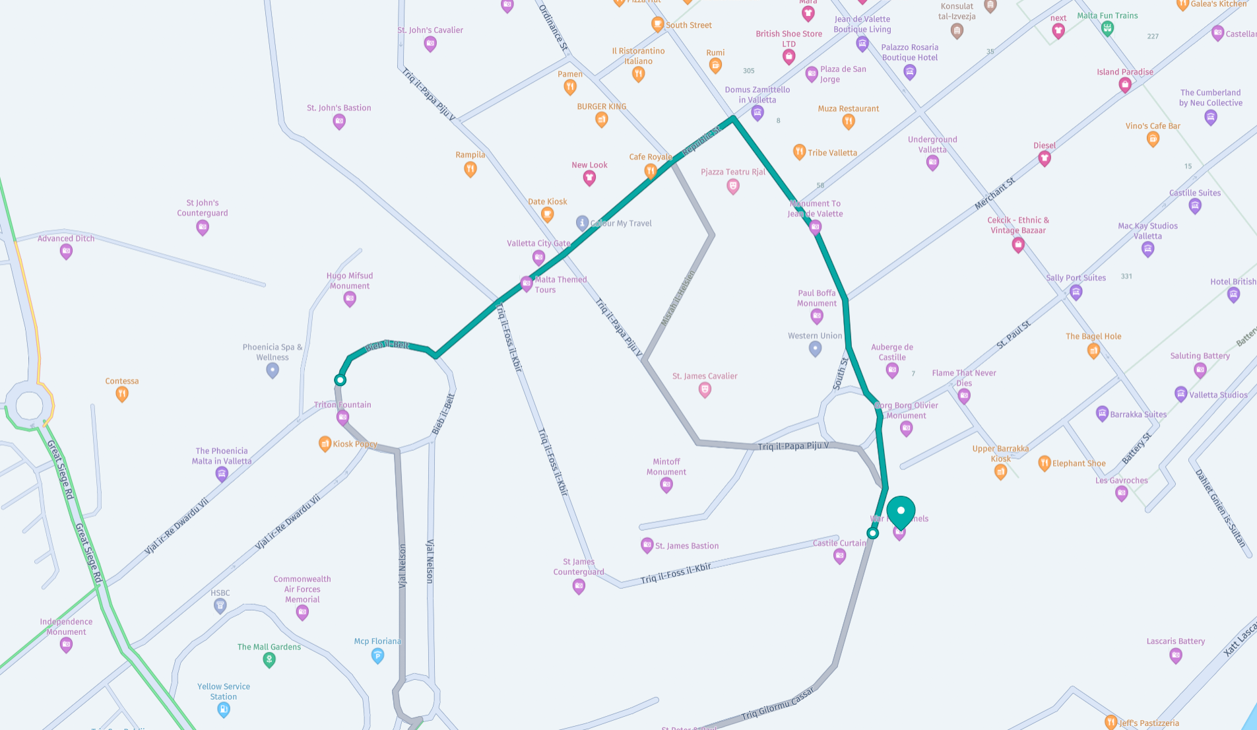Tap the Upper Barrakka Kiosk marker
1257x730 pixels.
coord(1000,472)
